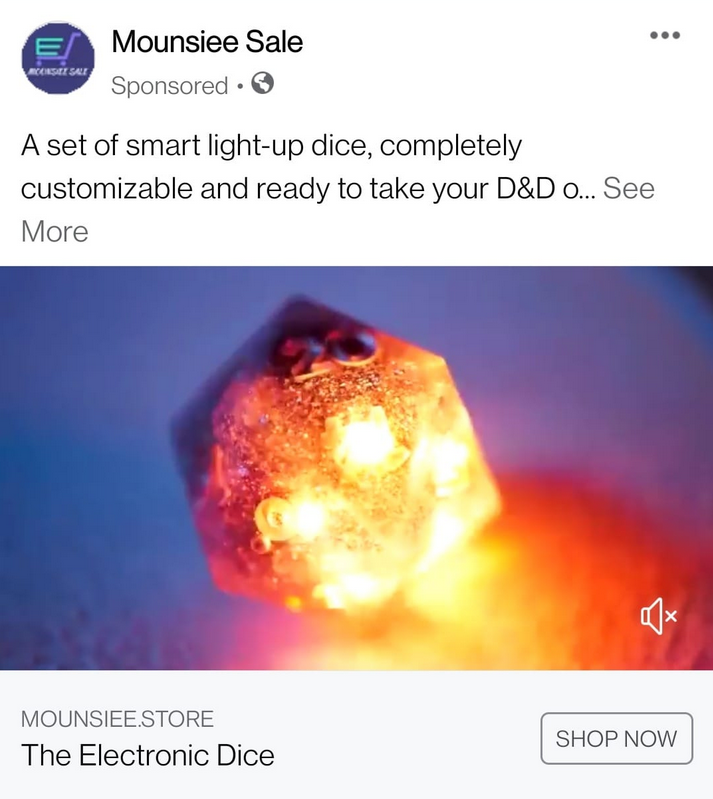This screenshot has height=799, width=713.
Task: Open Mounsiee Sale profile picture
Action: point(57,59)
